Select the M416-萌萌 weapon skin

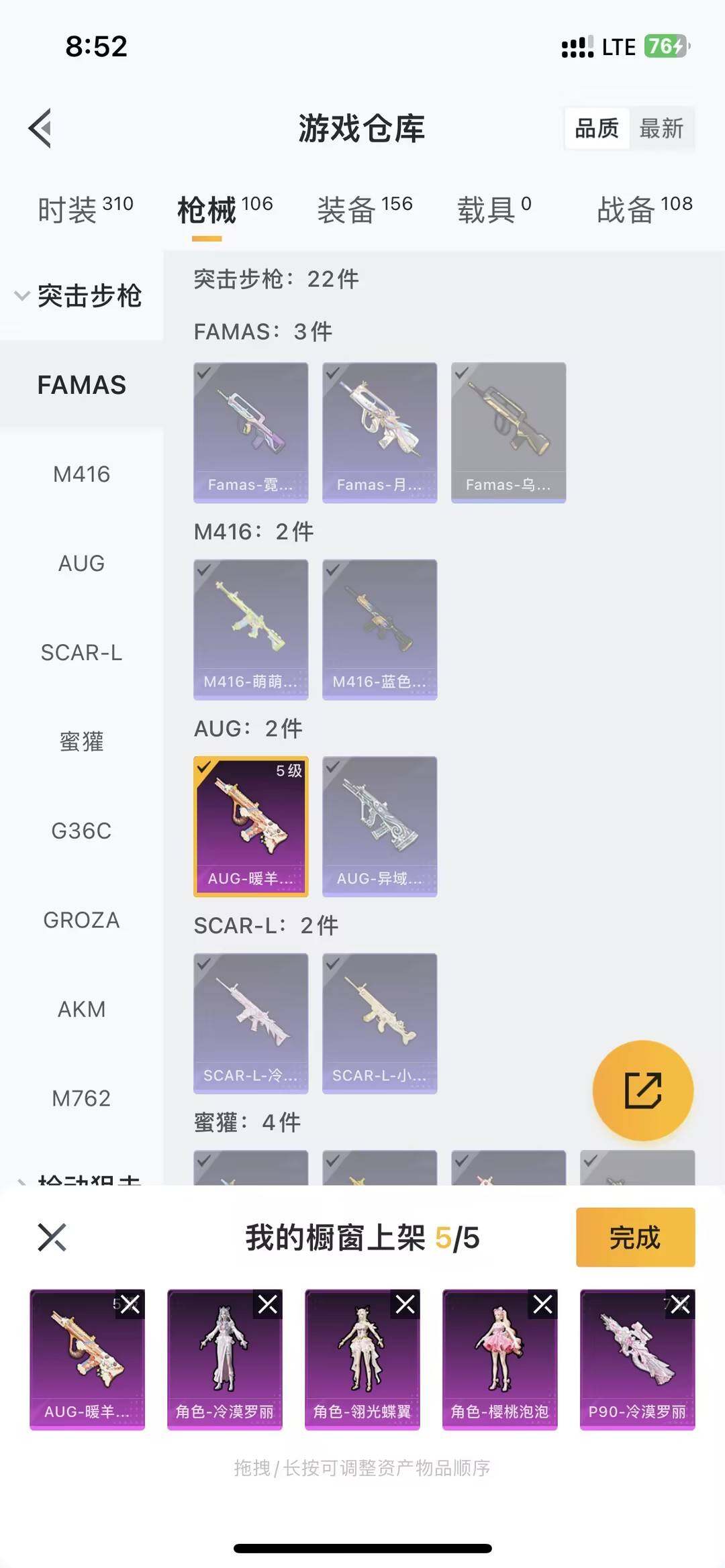click(x=250, y=629)
